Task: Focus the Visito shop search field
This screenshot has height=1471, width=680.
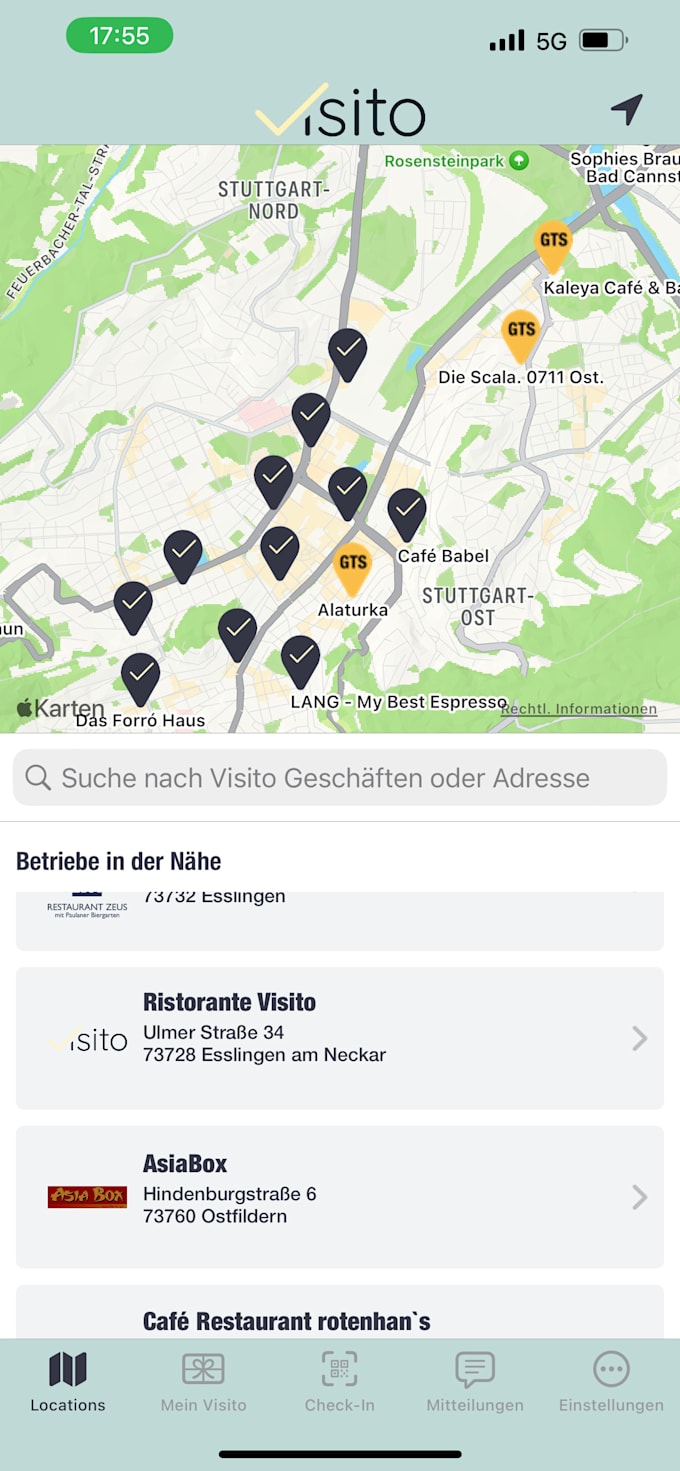Action: pyautogui.click(x=340, y=778)
